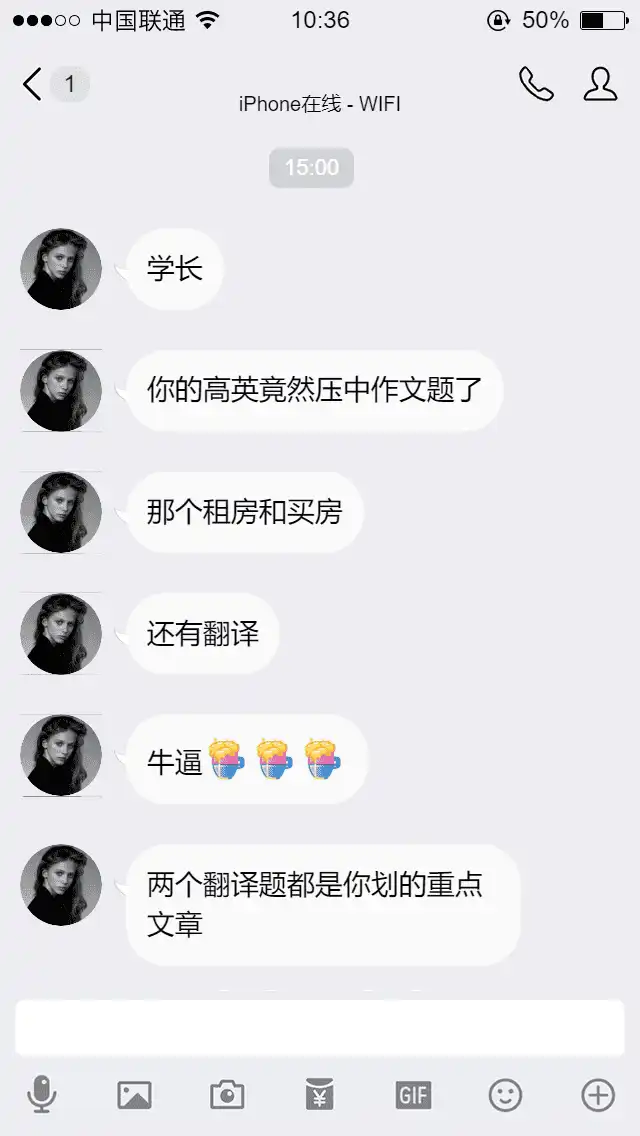Open sender's avatar beside the 学长 message
This screenshot has height=1136, width=640.
[x=61, y=269]
